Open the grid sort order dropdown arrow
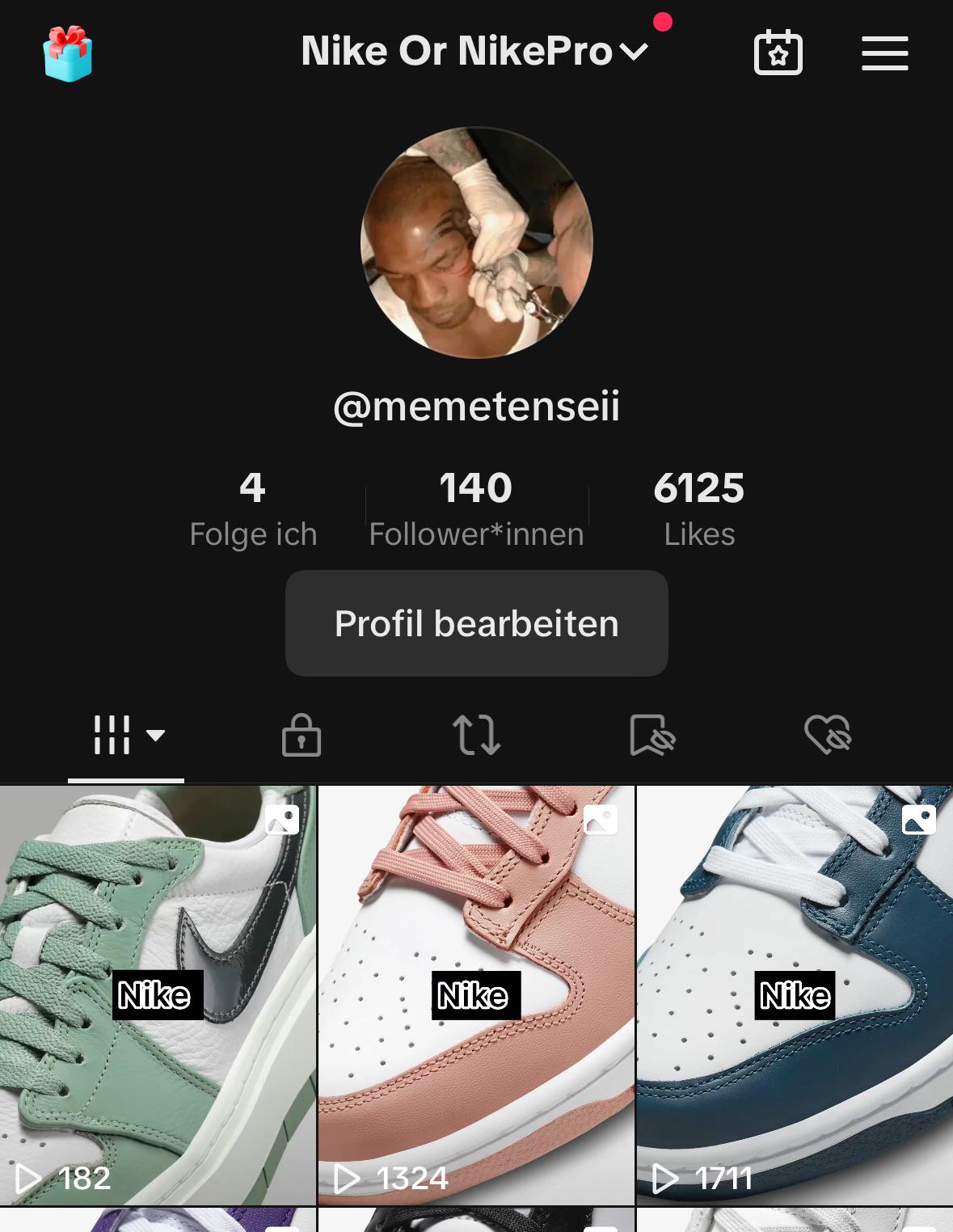The height and width of the screenshot is (1232, 953). pos(157,737)
